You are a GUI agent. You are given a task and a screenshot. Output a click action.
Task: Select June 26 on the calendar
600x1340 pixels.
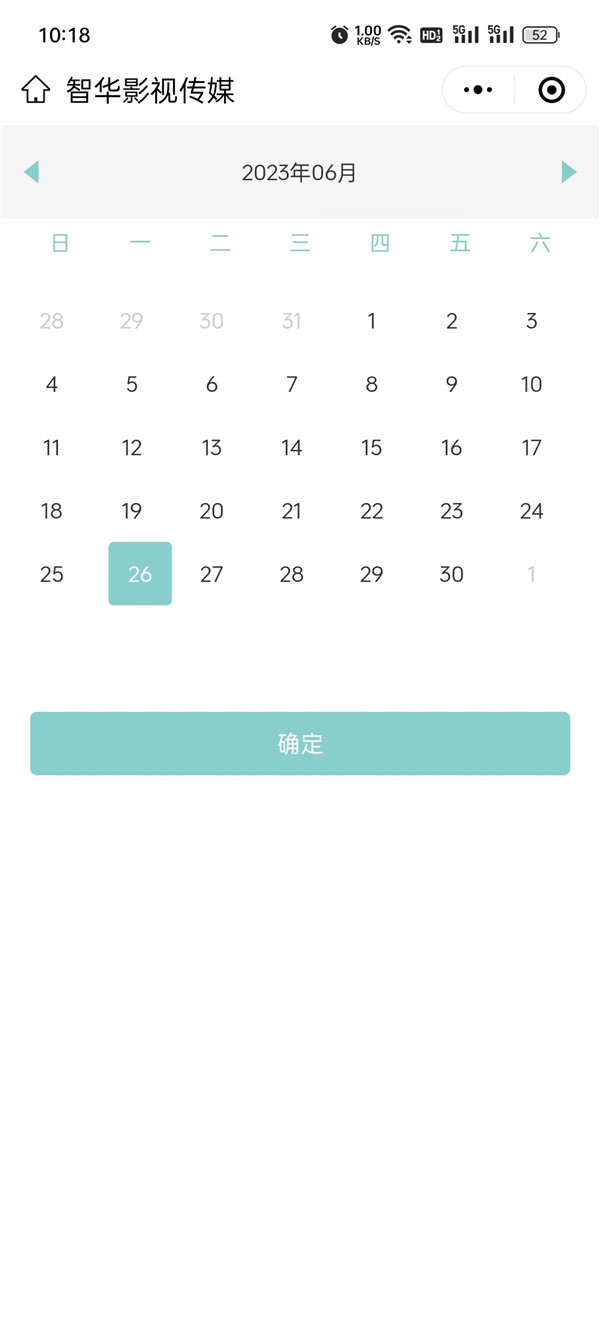(140, 574)
